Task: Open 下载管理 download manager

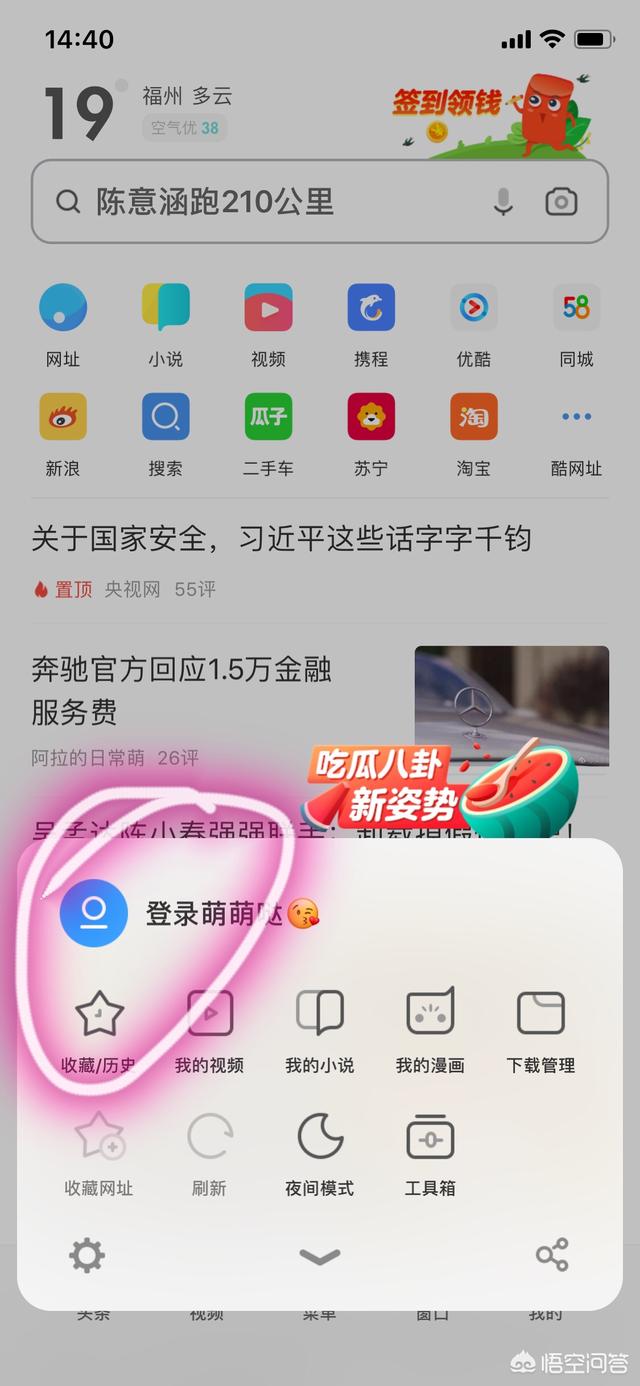Action: coord(541,1032)
